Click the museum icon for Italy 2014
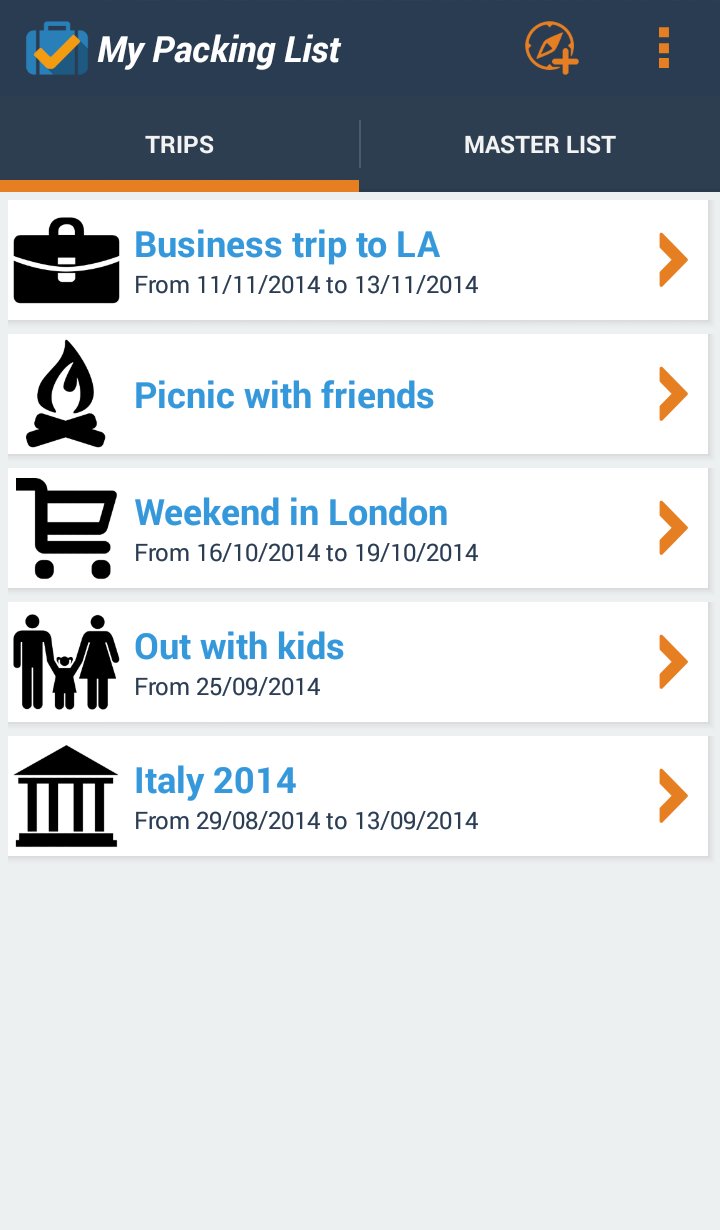This screenshot has height=1230, width=720. click(x=64, y=795)
